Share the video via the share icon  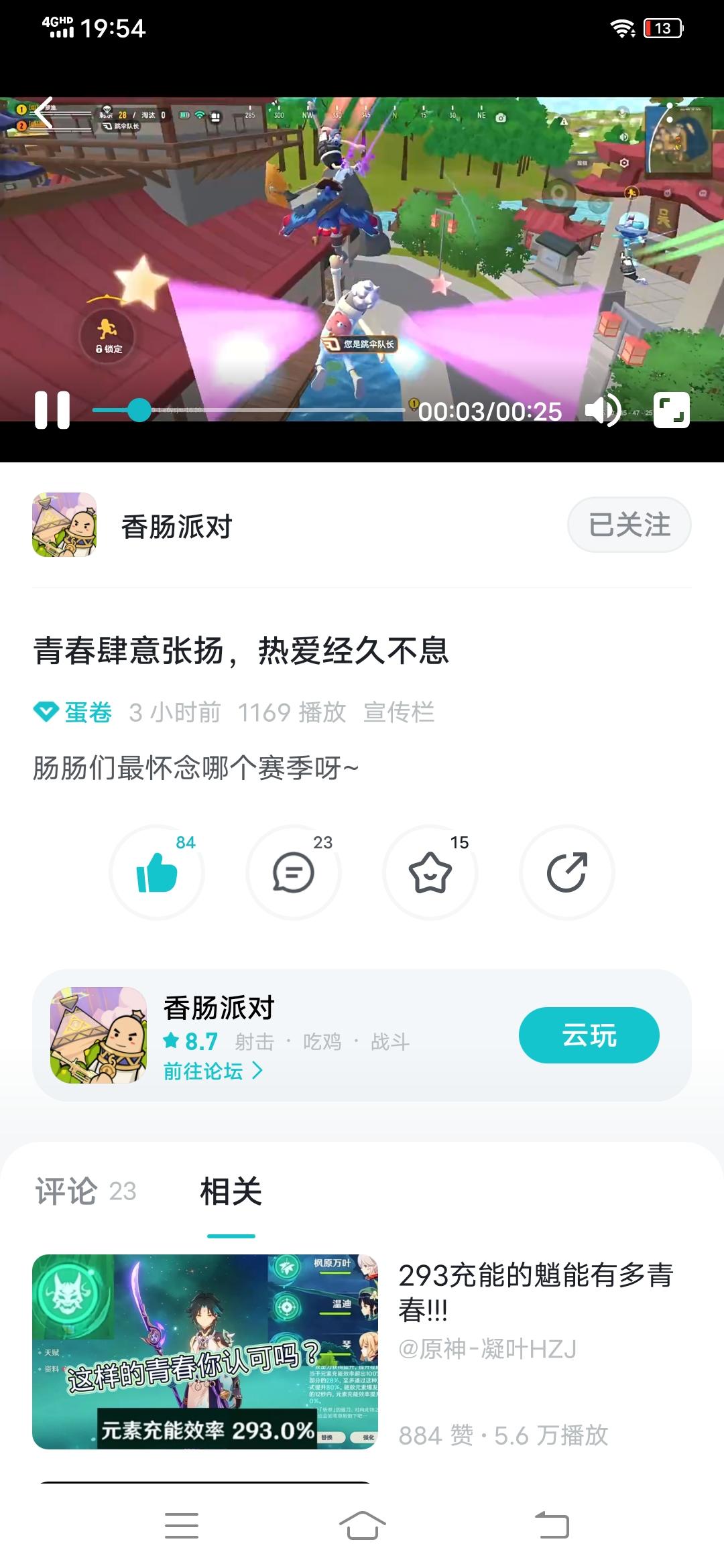566,872
